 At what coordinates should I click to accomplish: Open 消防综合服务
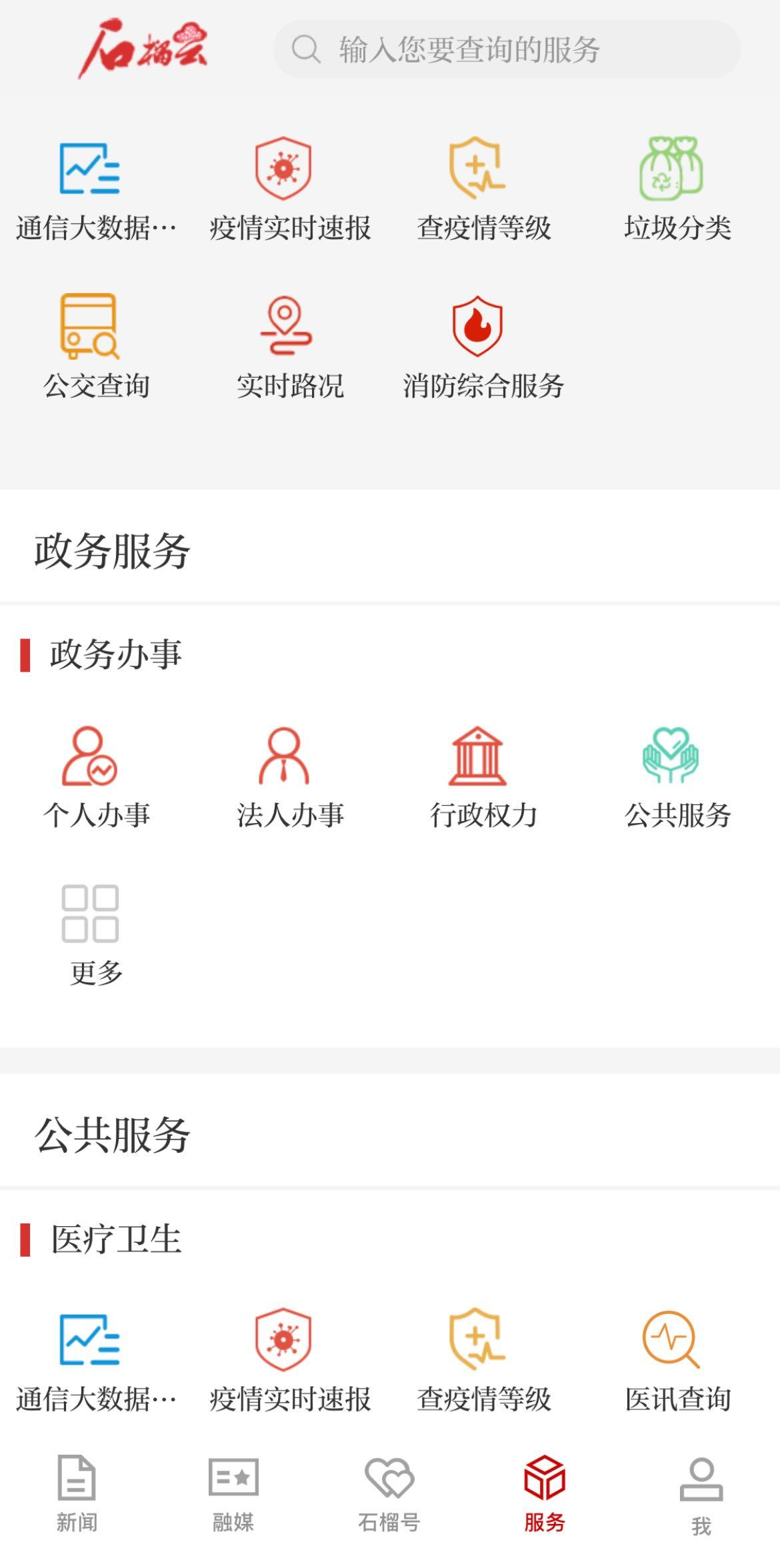click(x=483, y=347)
